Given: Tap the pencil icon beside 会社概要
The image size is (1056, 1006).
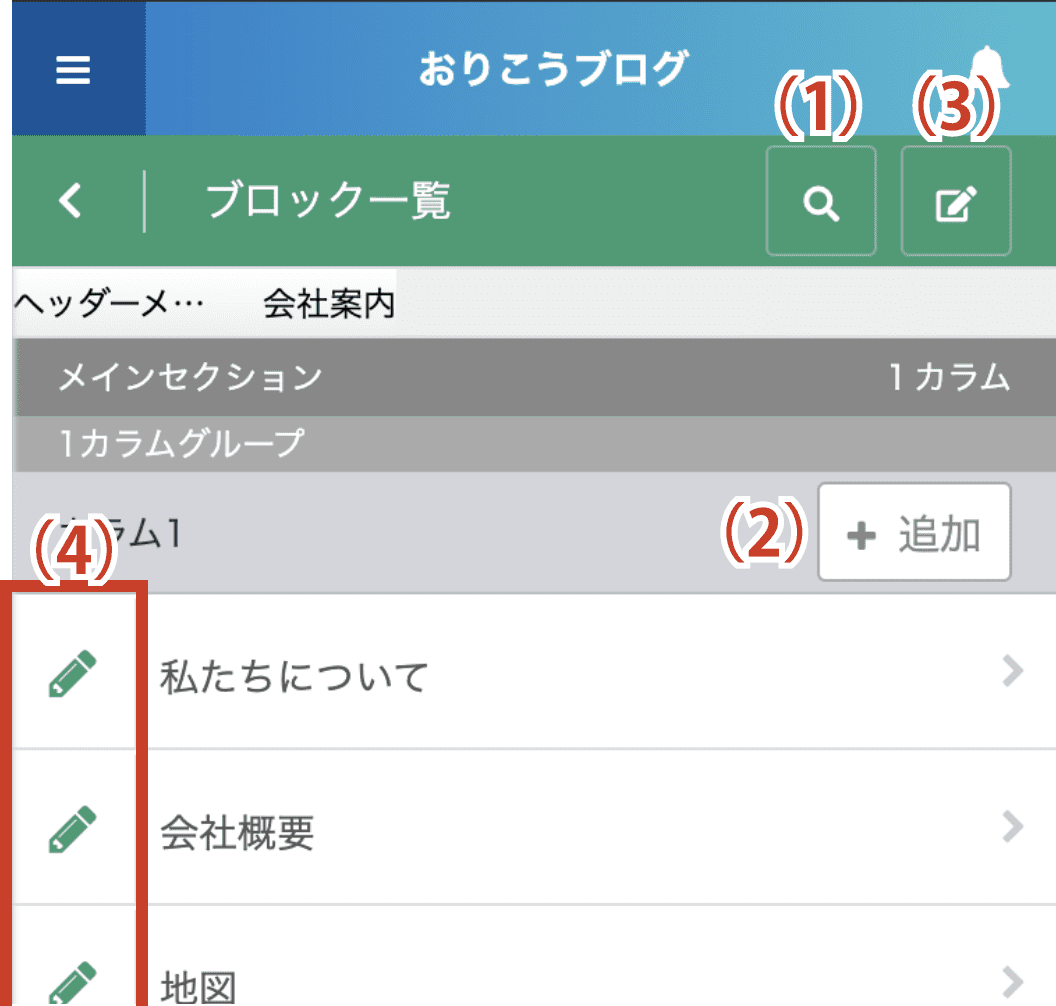Looking at the screenshot, I should [73, 830].
